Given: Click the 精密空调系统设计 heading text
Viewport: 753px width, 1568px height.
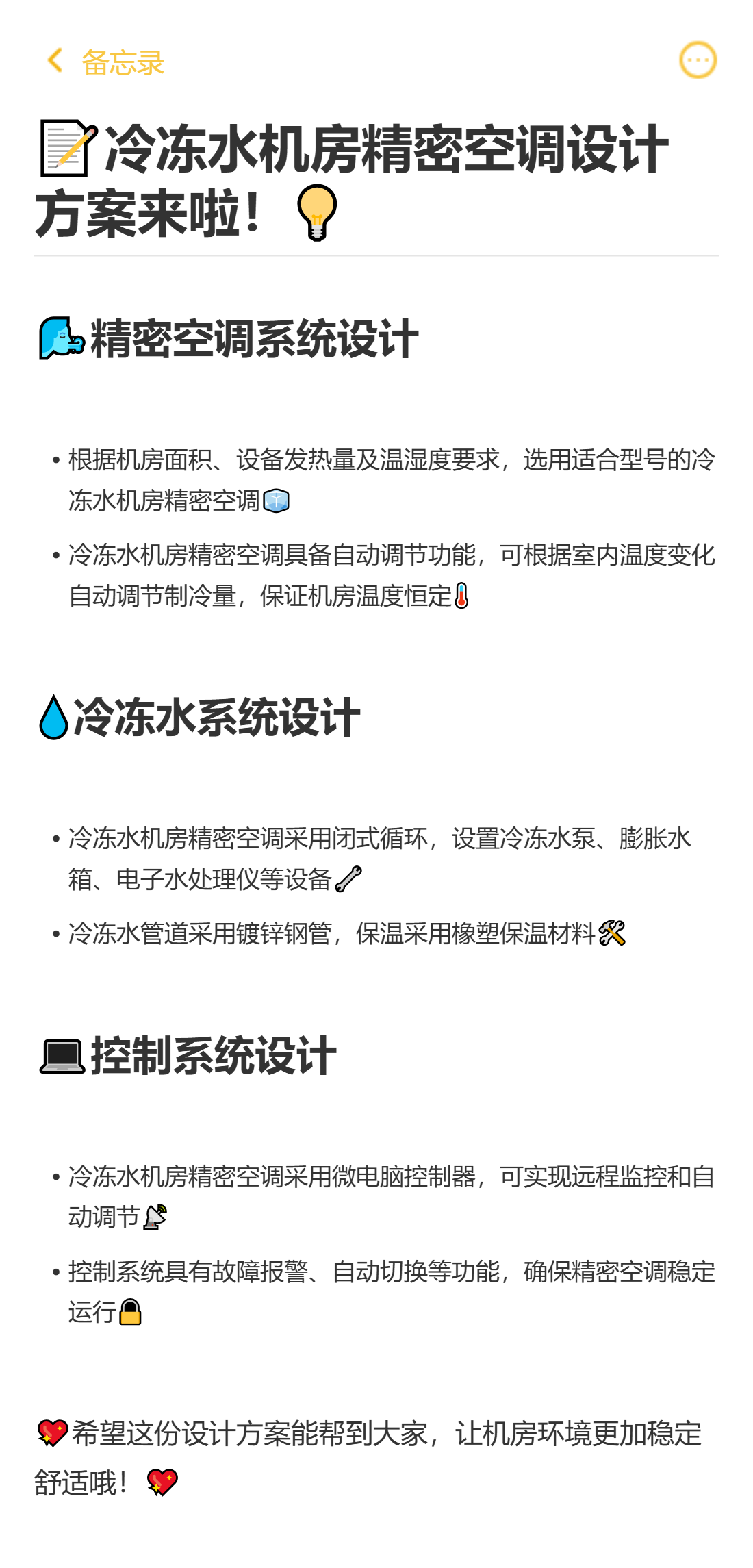Looking at the screenshot, I should coord(253,337).
